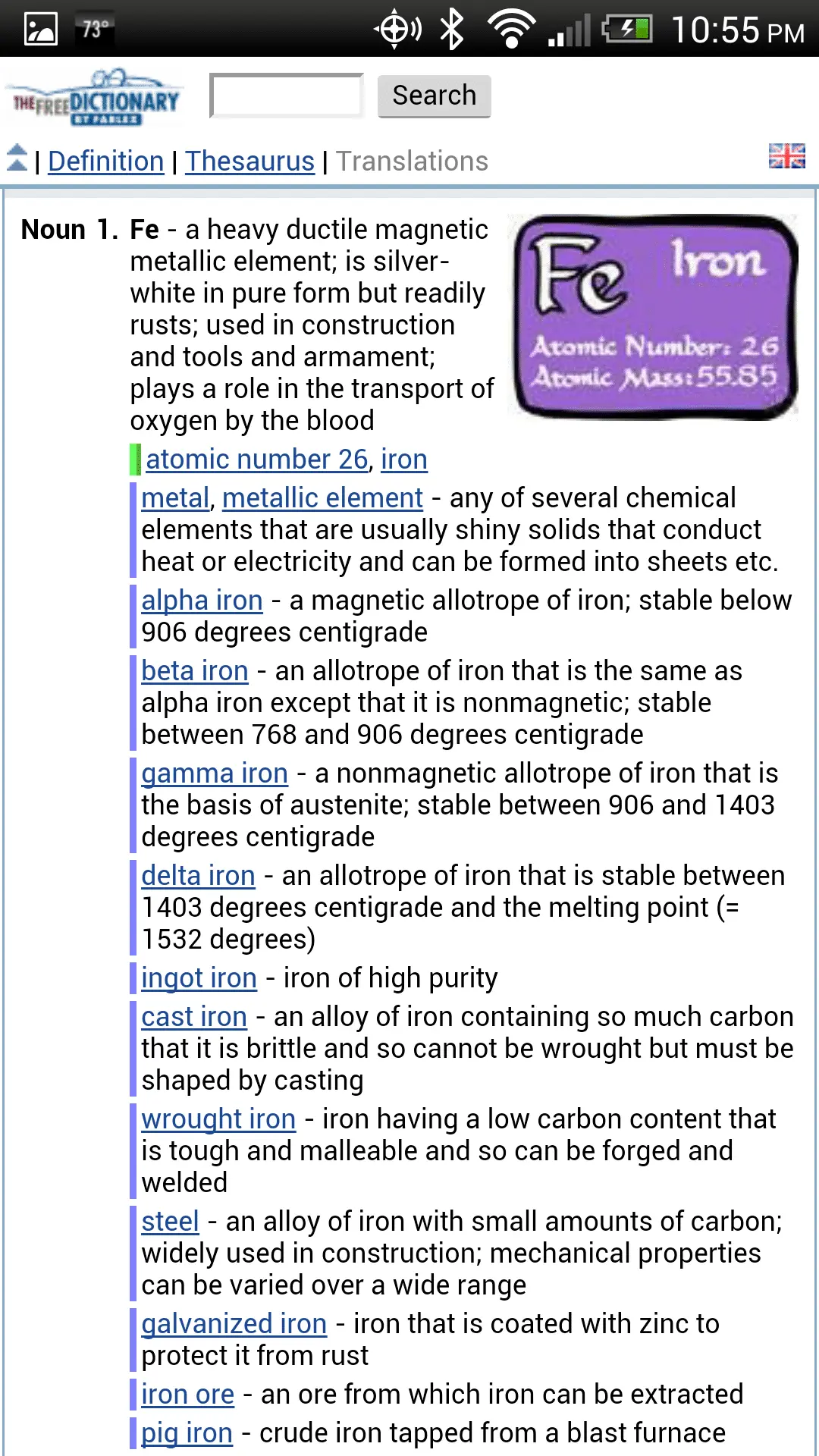Look up cast iron

click(x=194, y=1017)
